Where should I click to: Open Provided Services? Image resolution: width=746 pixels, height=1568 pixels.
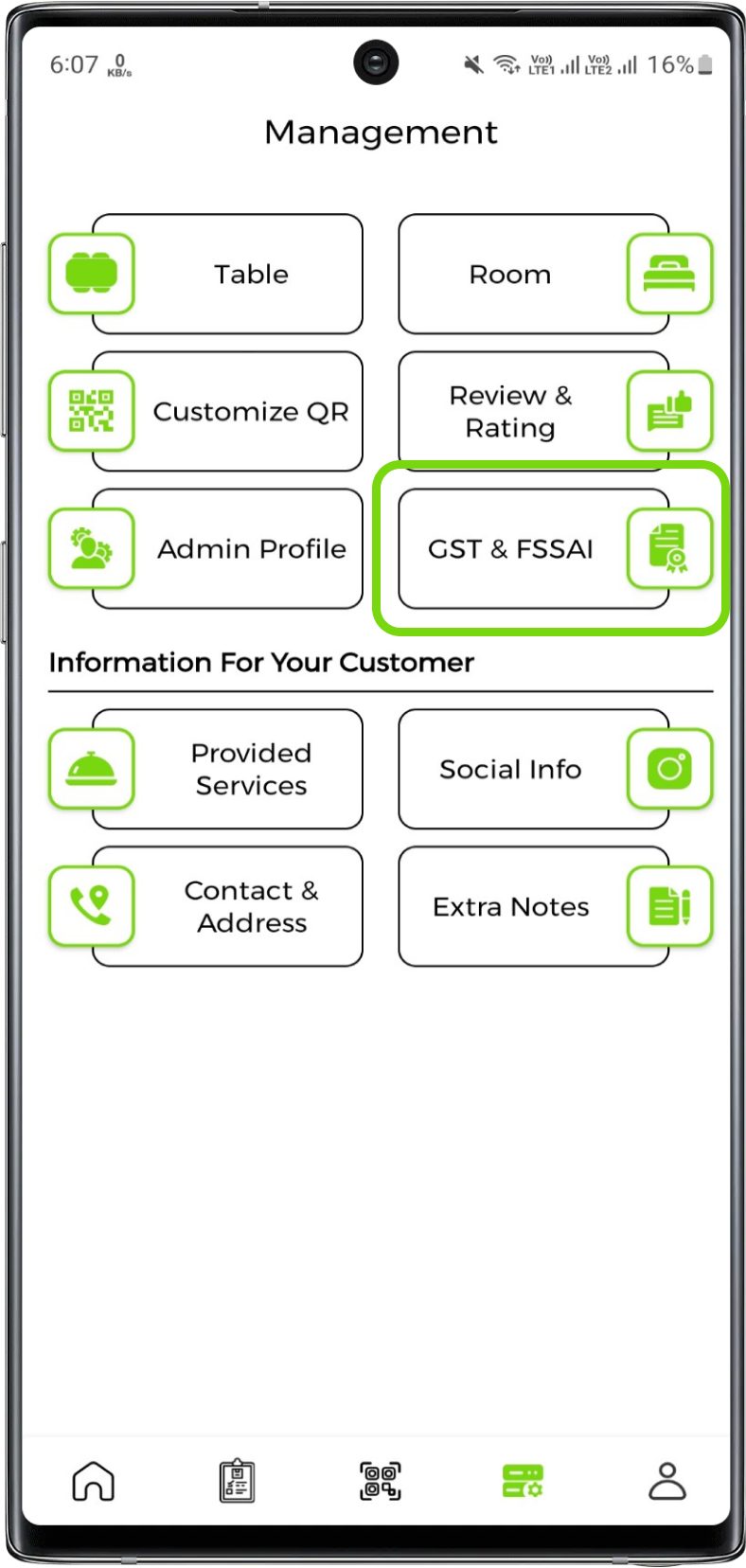pos(227,769)
